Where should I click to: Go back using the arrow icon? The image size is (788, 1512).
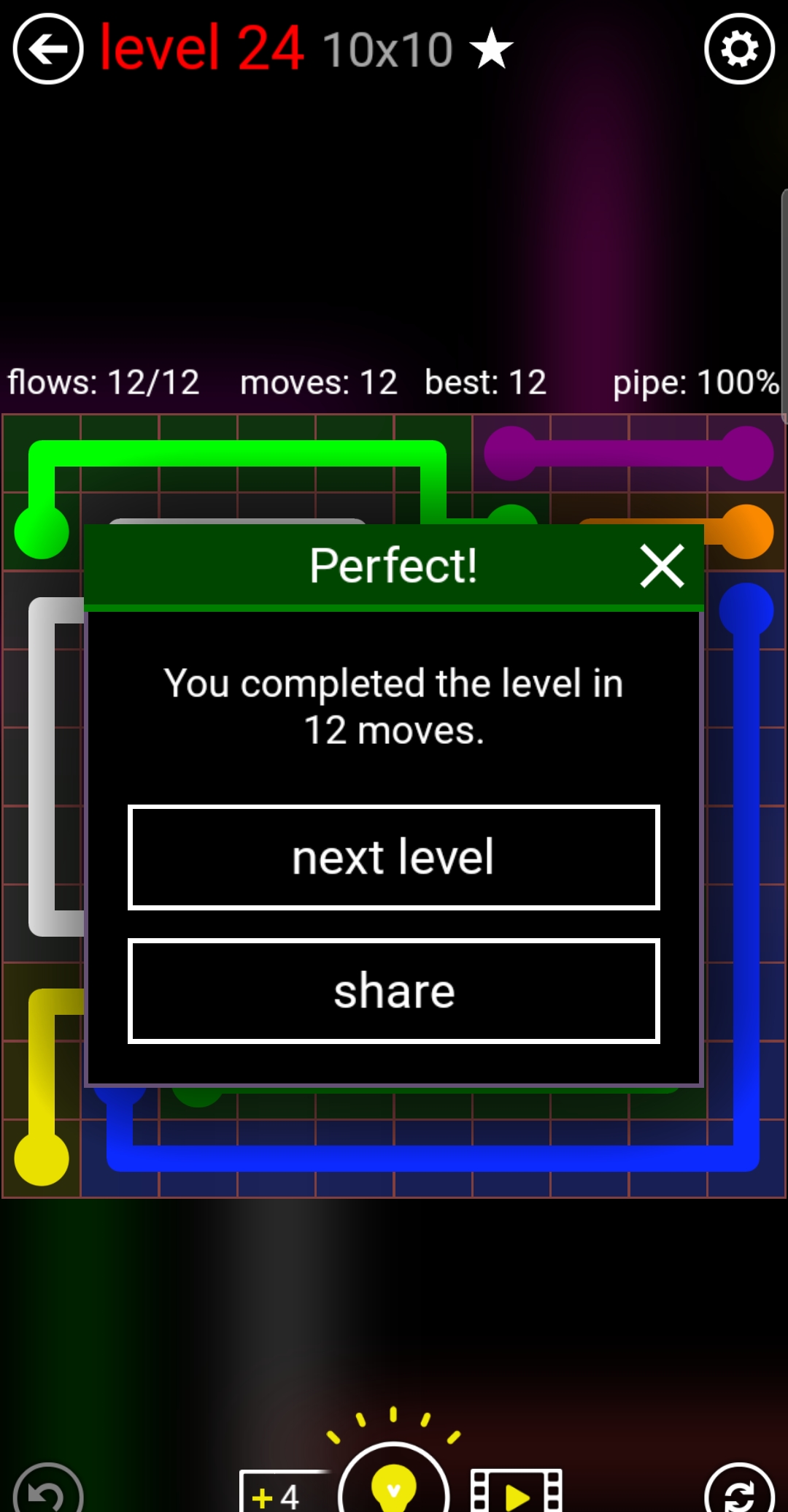[x=48, y=50]
